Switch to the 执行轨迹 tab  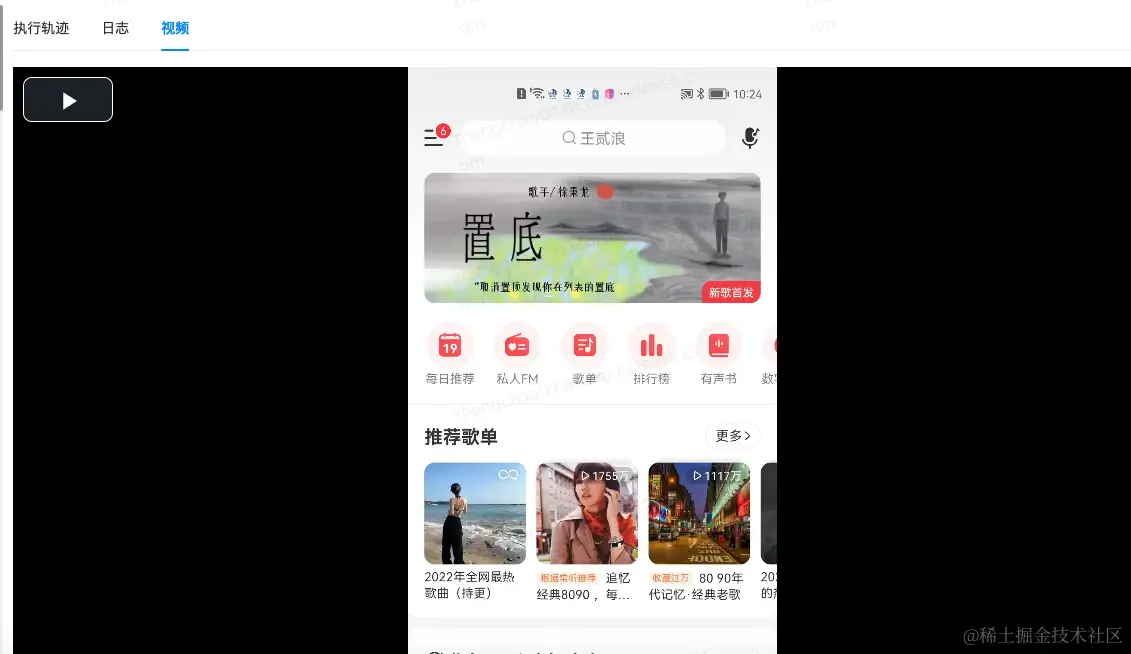coord(41,28)
